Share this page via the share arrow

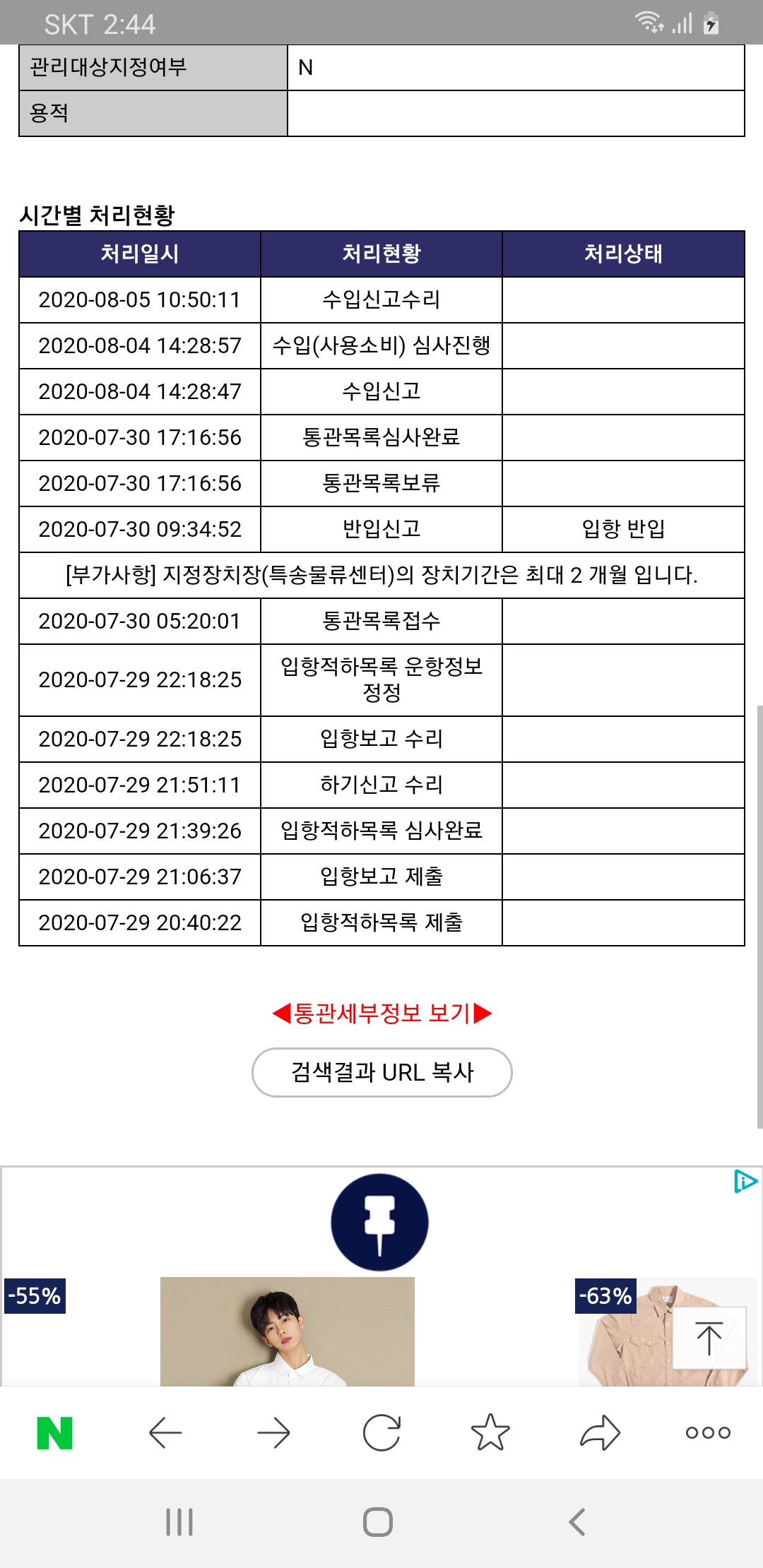(600, 1433)
